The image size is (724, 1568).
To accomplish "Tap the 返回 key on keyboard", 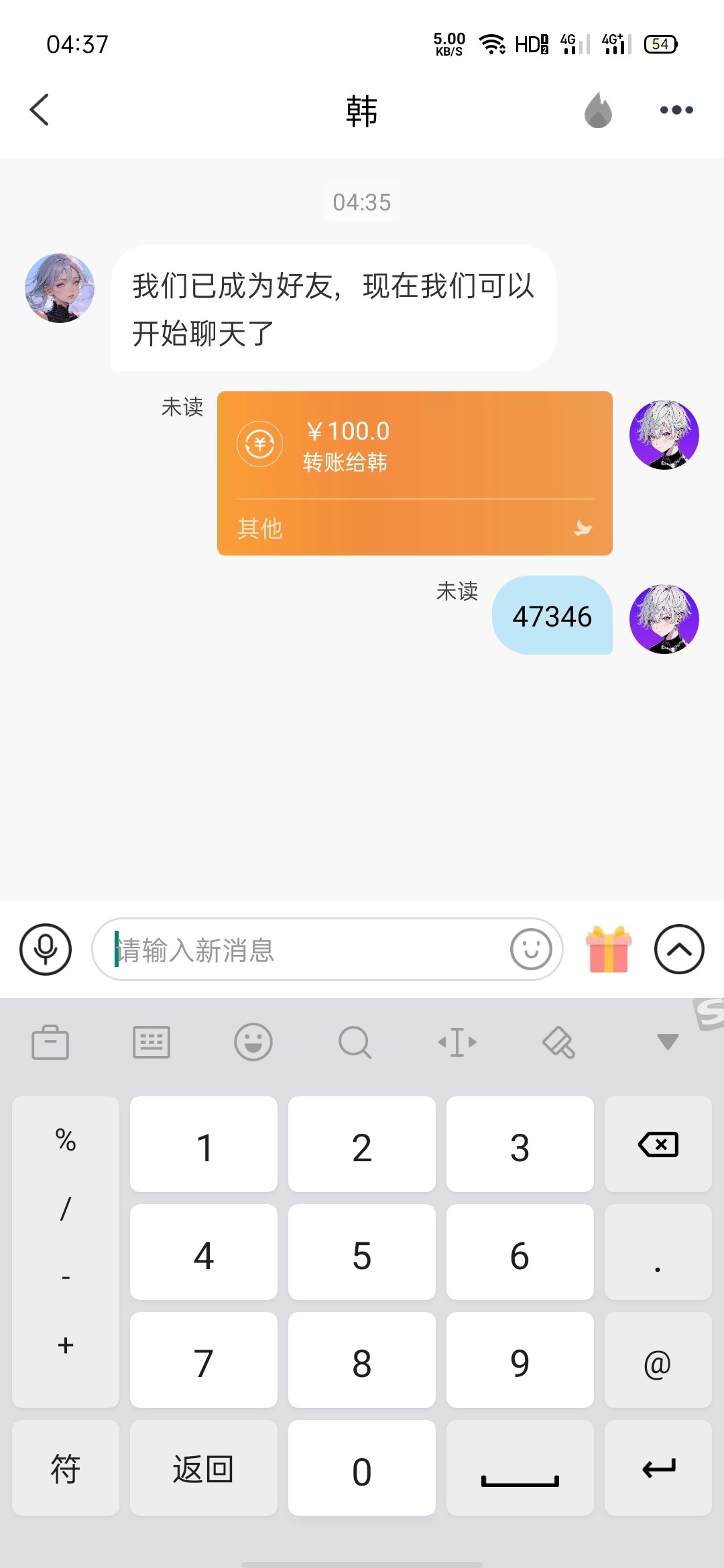I will click(x=203, y=1469).
